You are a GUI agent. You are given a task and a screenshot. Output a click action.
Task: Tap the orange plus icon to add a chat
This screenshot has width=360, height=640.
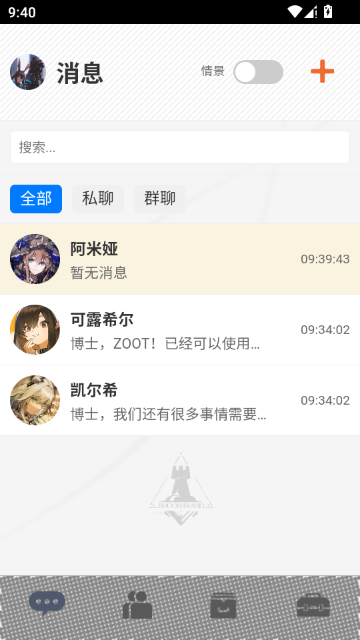point(322,71)
